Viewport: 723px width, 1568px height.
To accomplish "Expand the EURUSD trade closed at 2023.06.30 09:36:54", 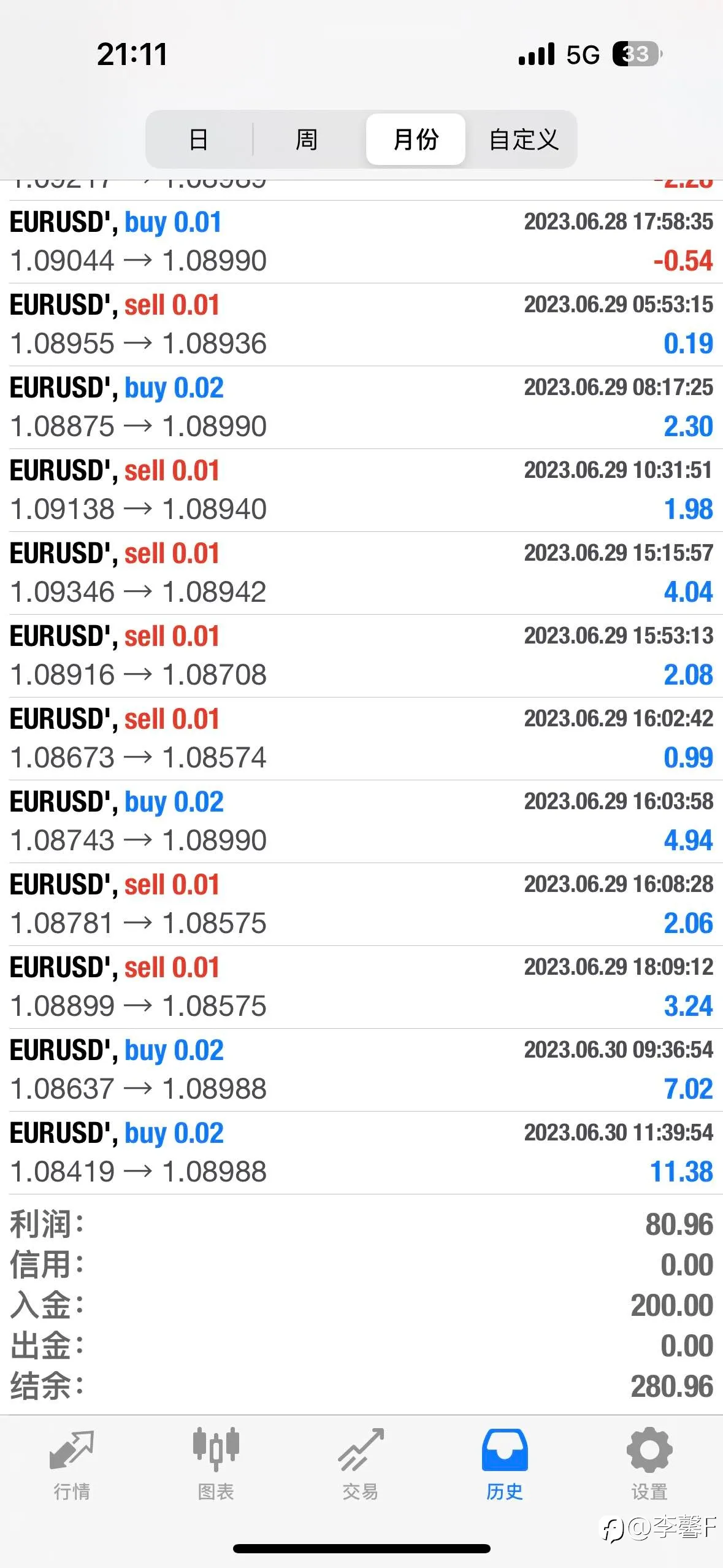I will pos(361,1070).
